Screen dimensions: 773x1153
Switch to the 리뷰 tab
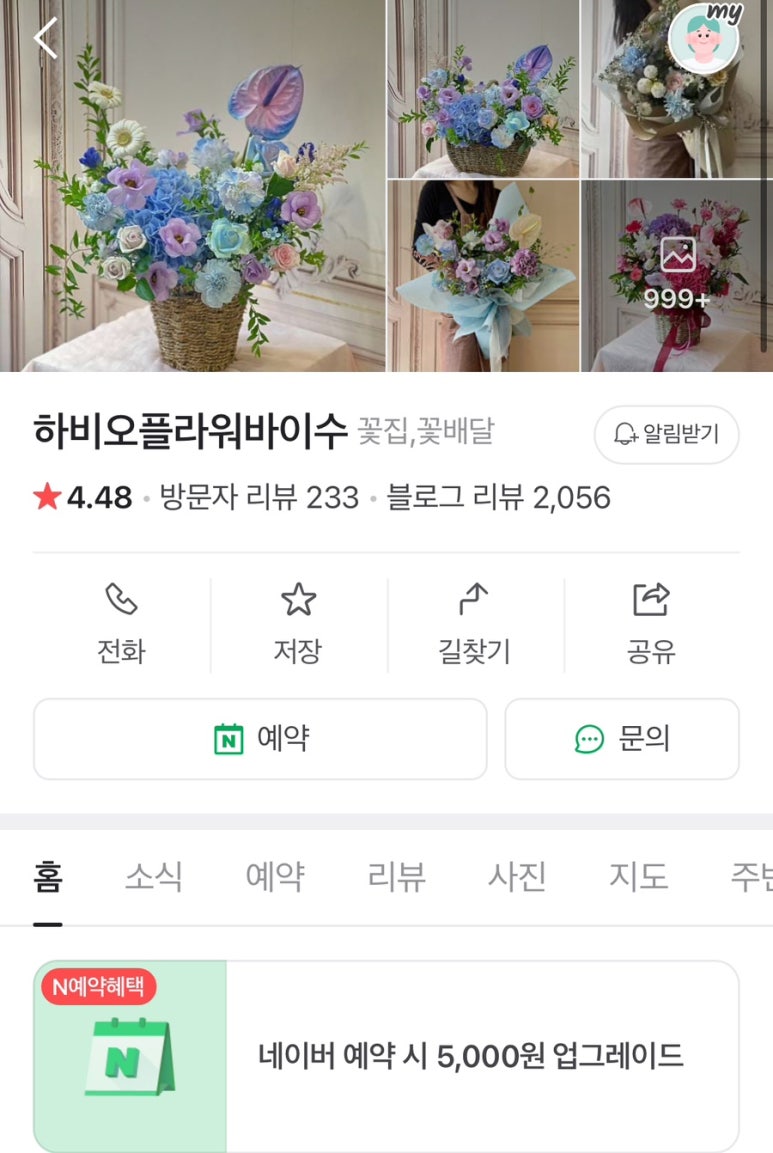(x=396, y=877)
